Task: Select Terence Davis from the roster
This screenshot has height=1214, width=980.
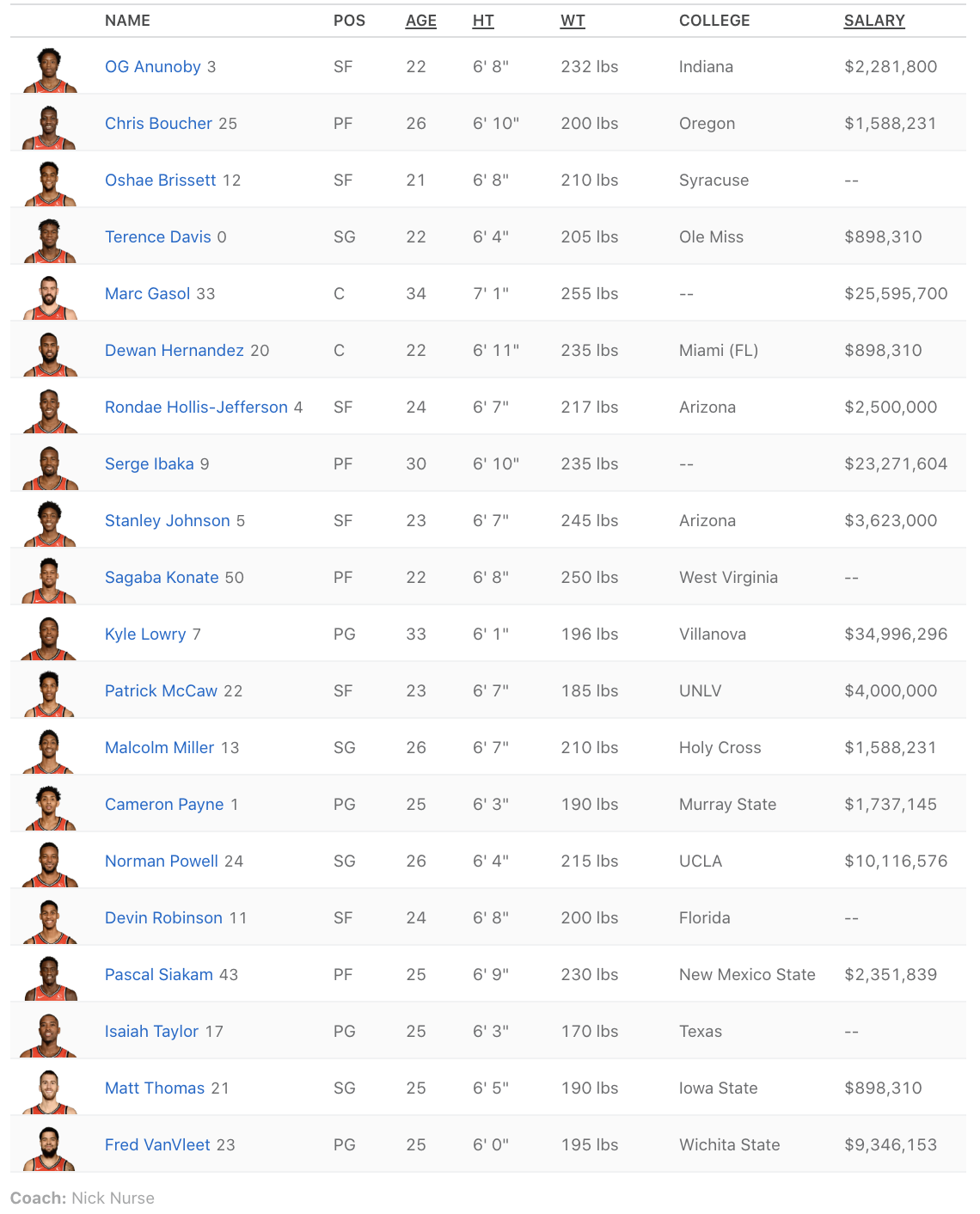Action: click(x=157, y=237)
